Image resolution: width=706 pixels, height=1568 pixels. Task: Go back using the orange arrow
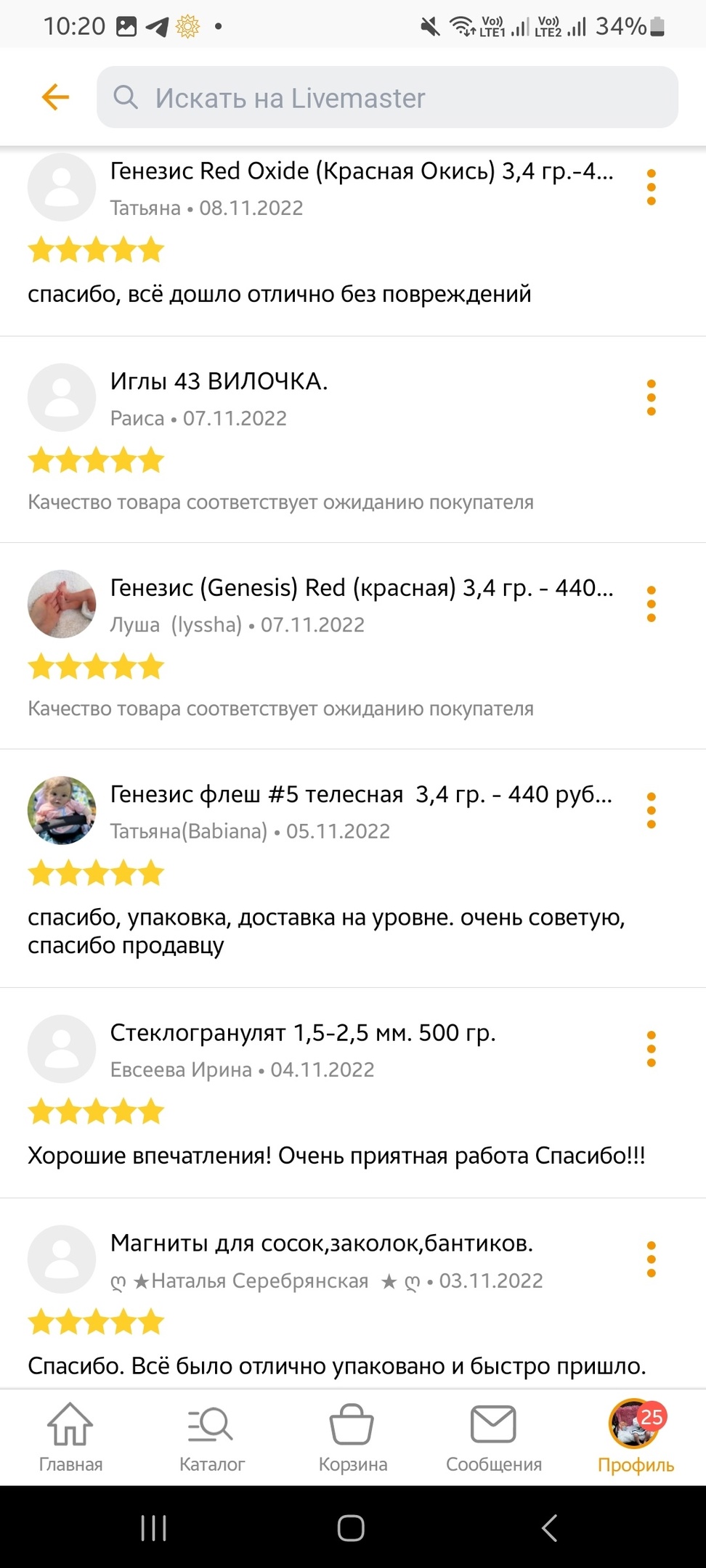tap(55, 97)
